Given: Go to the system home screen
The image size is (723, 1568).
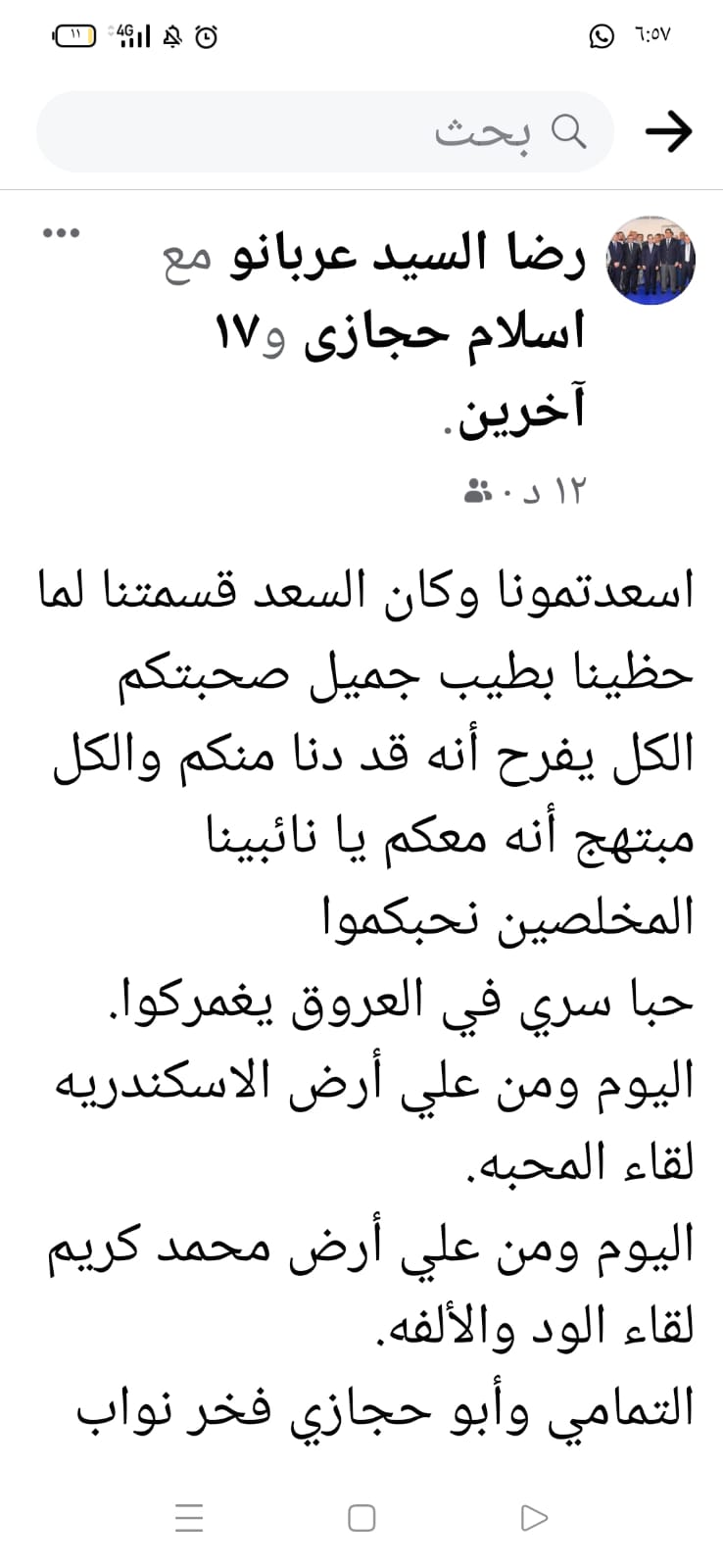Looking at the screenshot, I should pos(361,1518).
